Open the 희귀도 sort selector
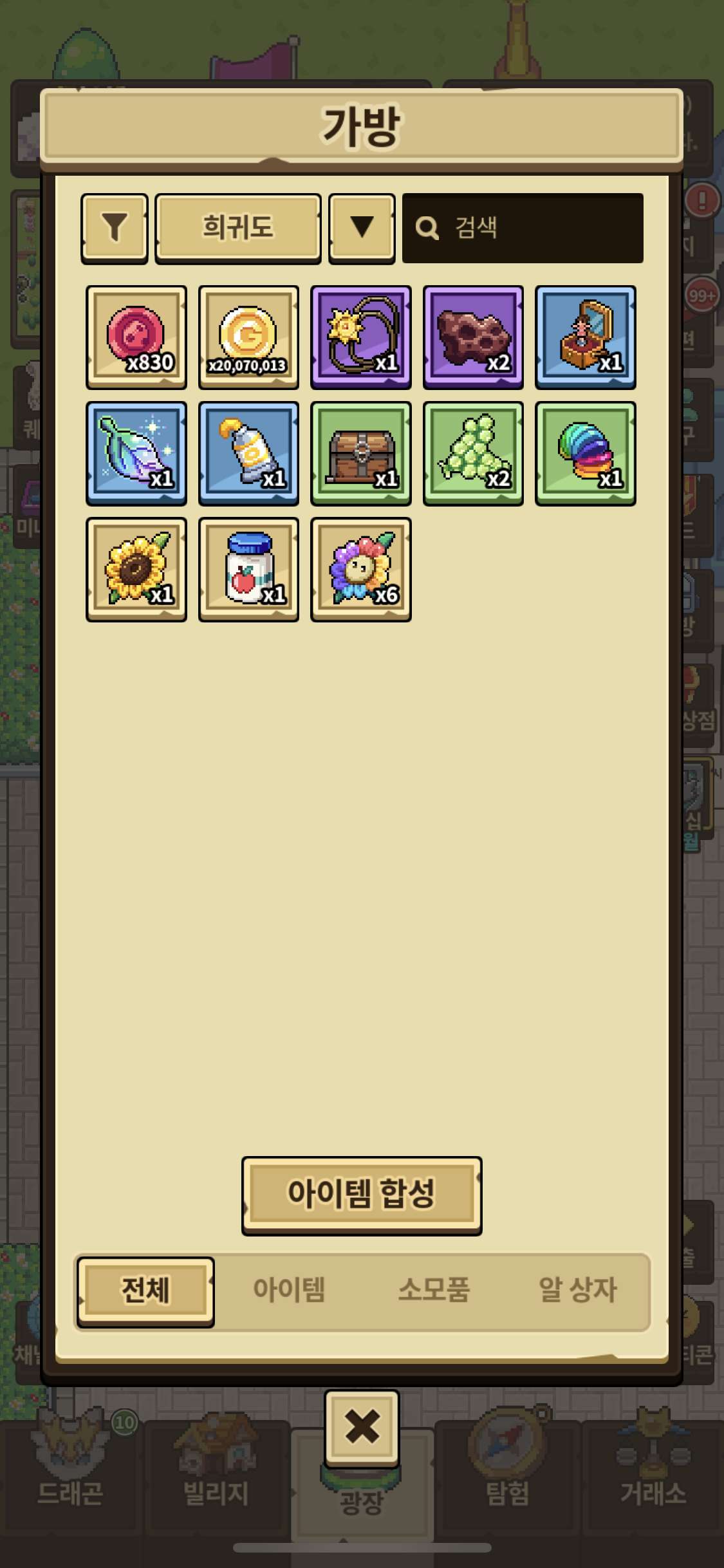 click(x=237, y=228)
